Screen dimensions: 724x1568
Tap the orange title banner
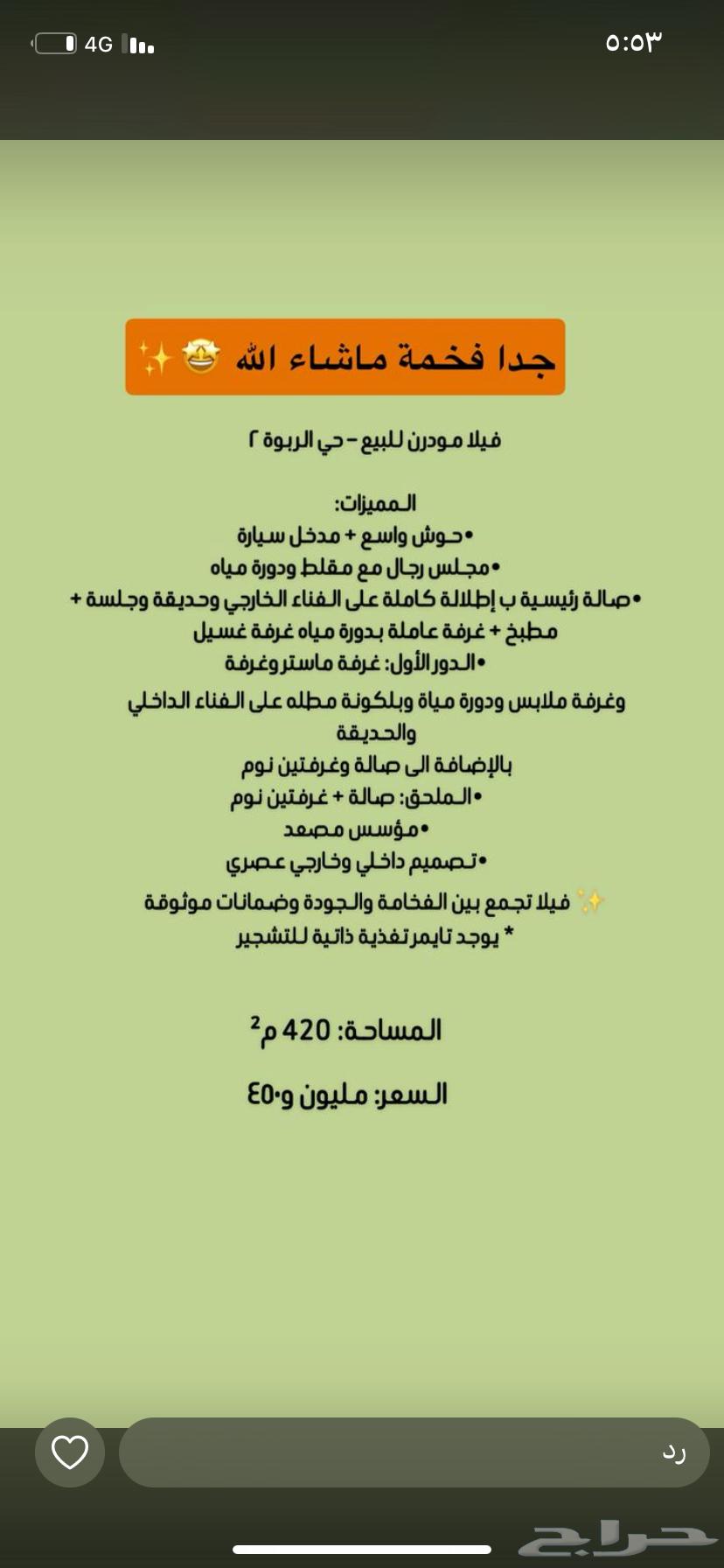coord(345,356)
